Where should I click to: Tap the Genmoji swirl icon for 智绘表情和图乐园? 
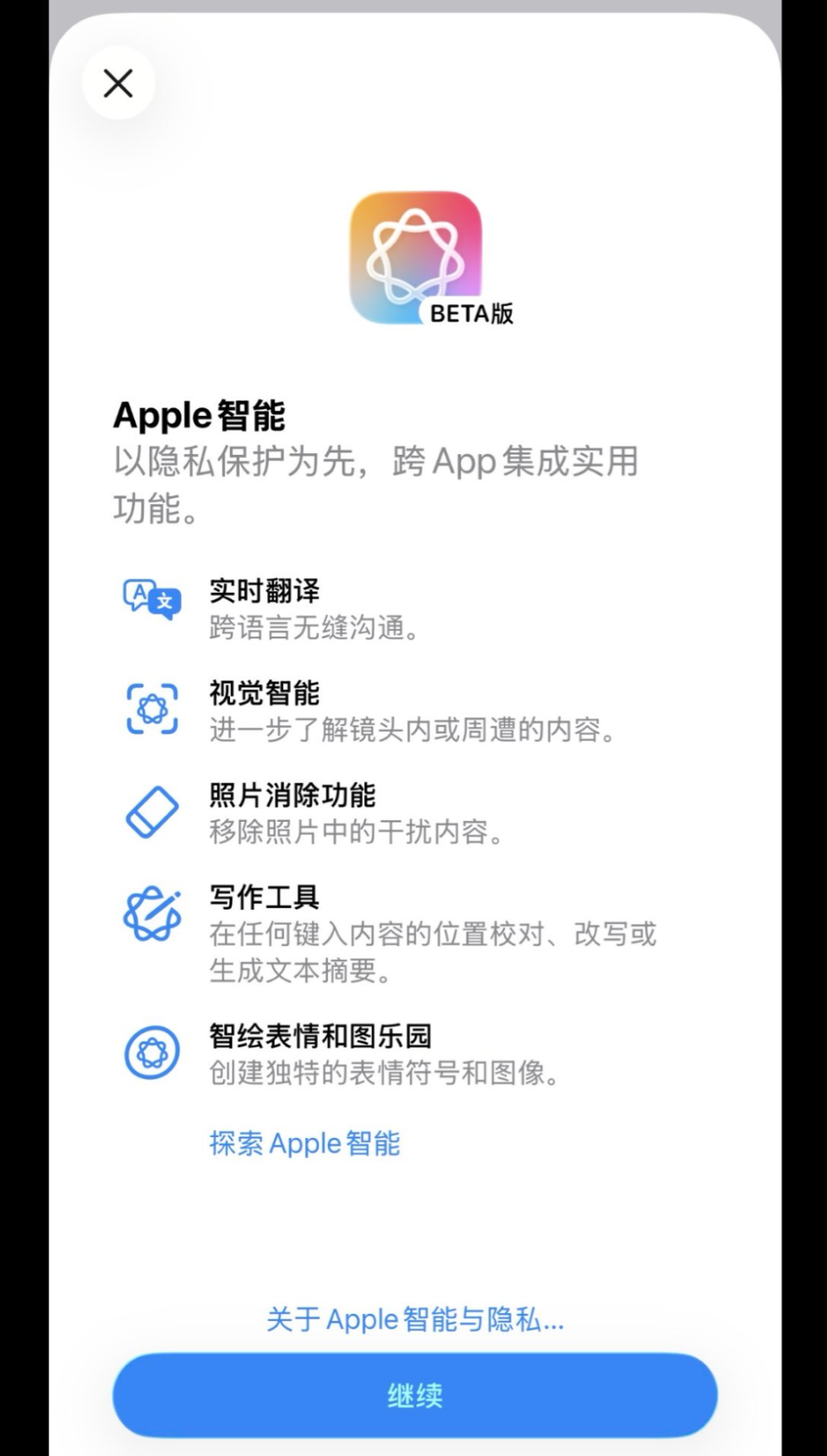[152, 1053]
